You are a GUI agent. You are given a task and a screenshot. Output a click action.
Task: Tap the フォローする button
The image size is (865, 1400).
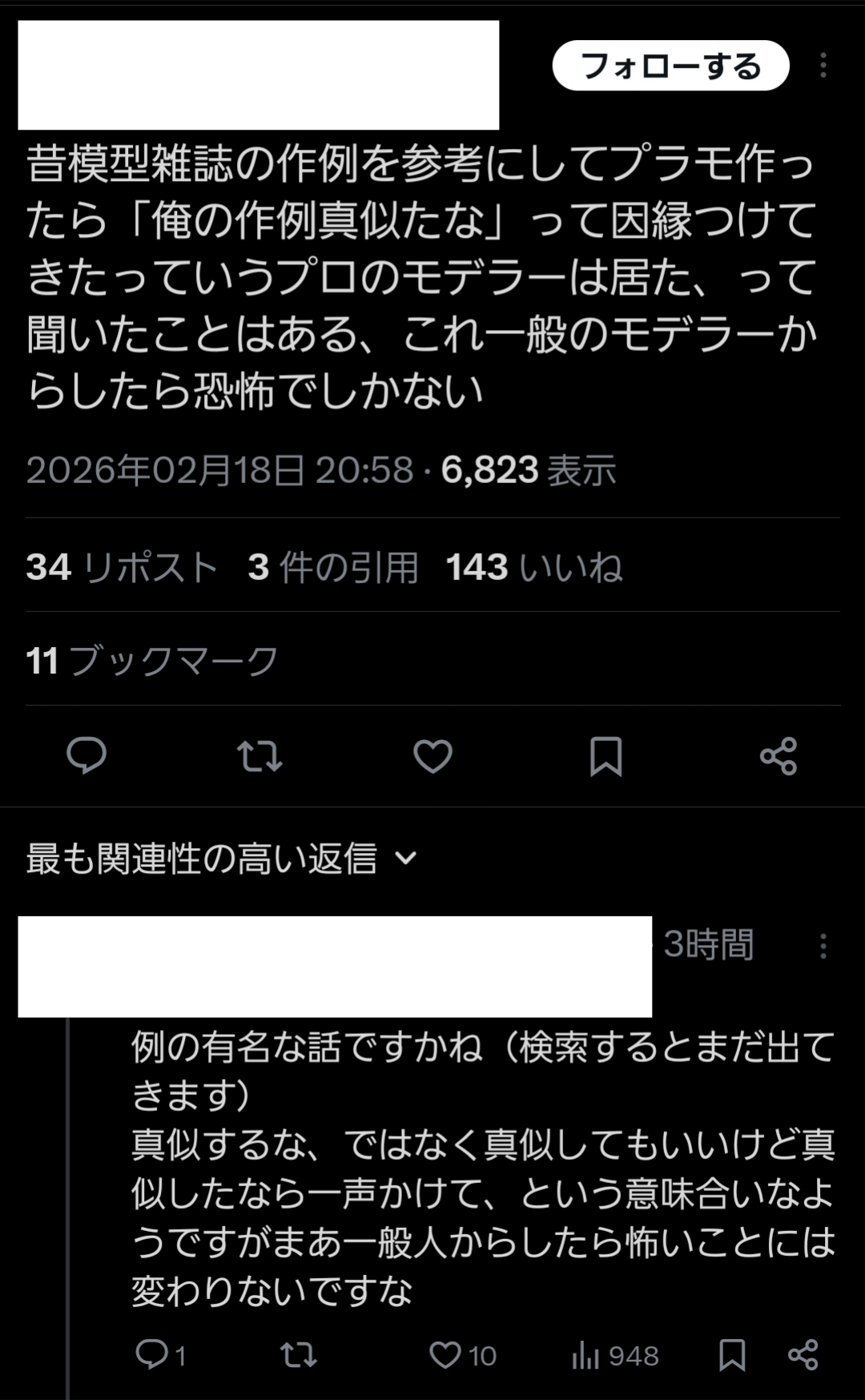[x=670, y=66]
